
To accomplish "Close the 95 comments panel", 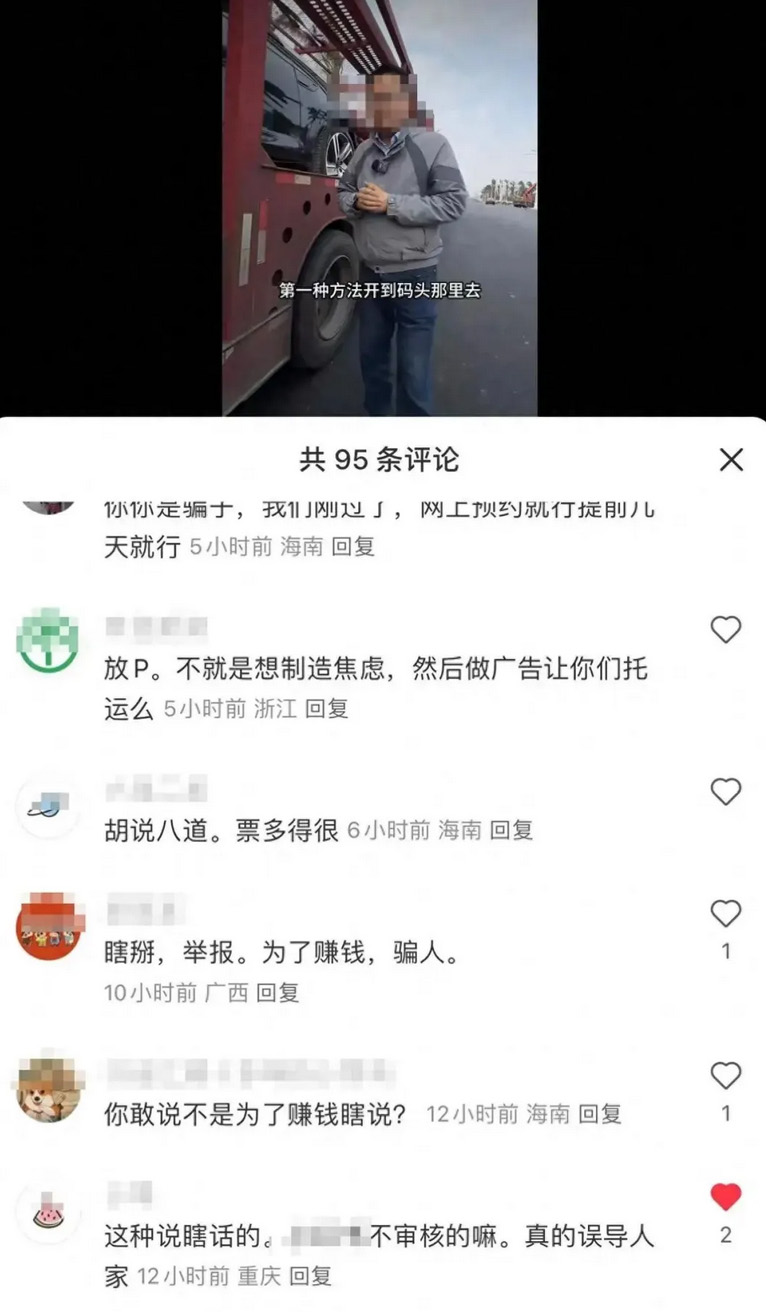I will [x=731, y=460].
